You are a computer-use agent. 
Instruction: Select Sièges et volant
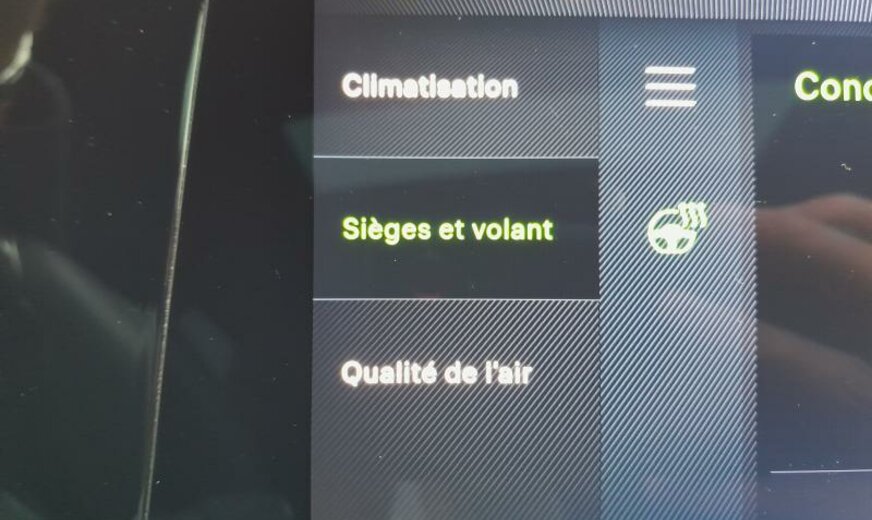[x=447, y=230]
